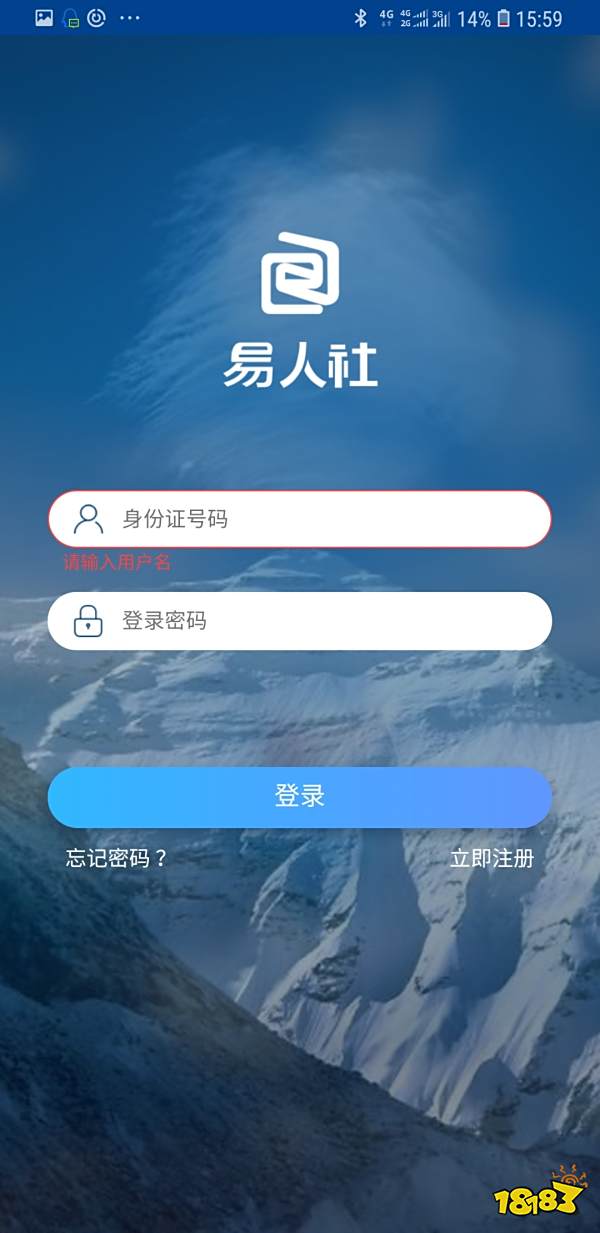Open the 忘记密码？ link

(x=117, y=858)
